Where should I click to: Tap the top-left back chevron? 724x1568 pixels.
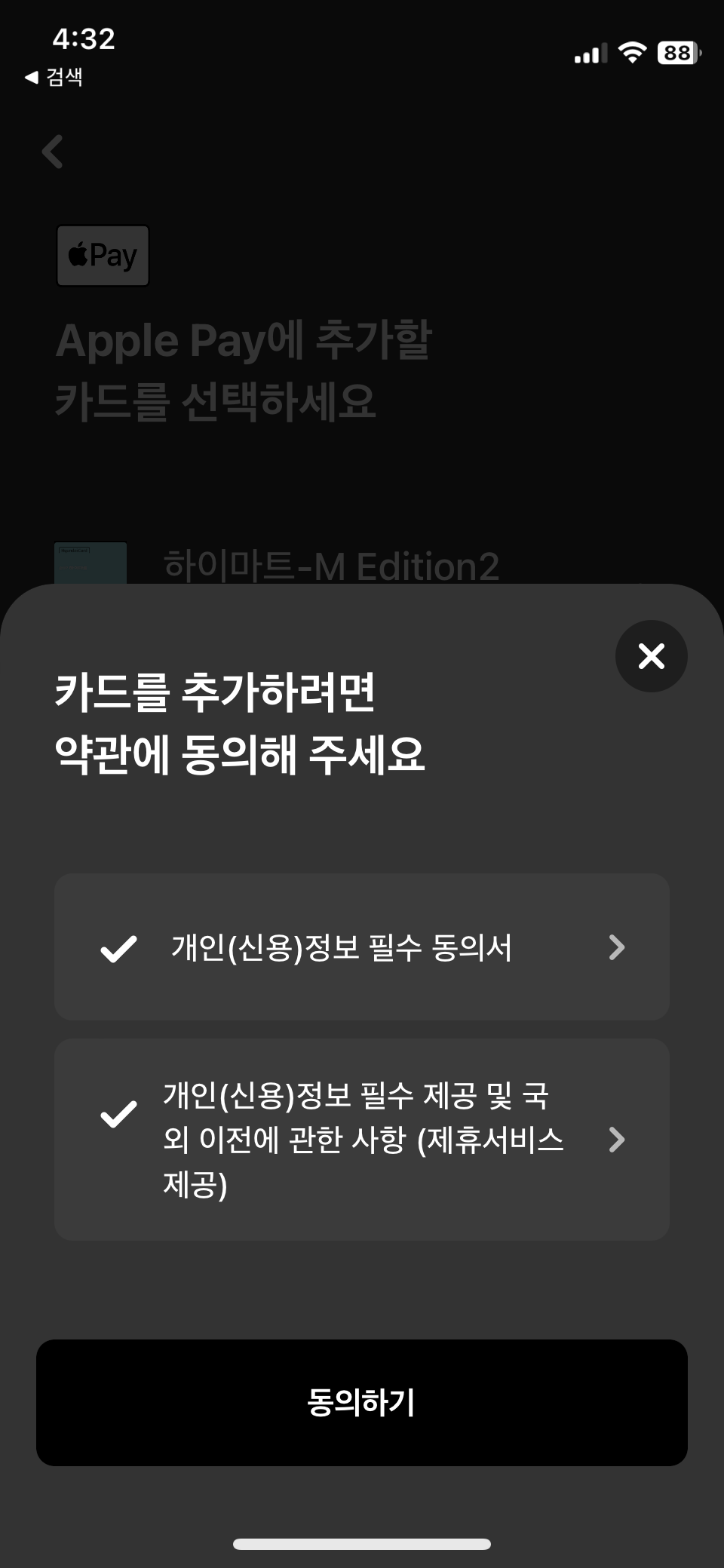point(51,151)
